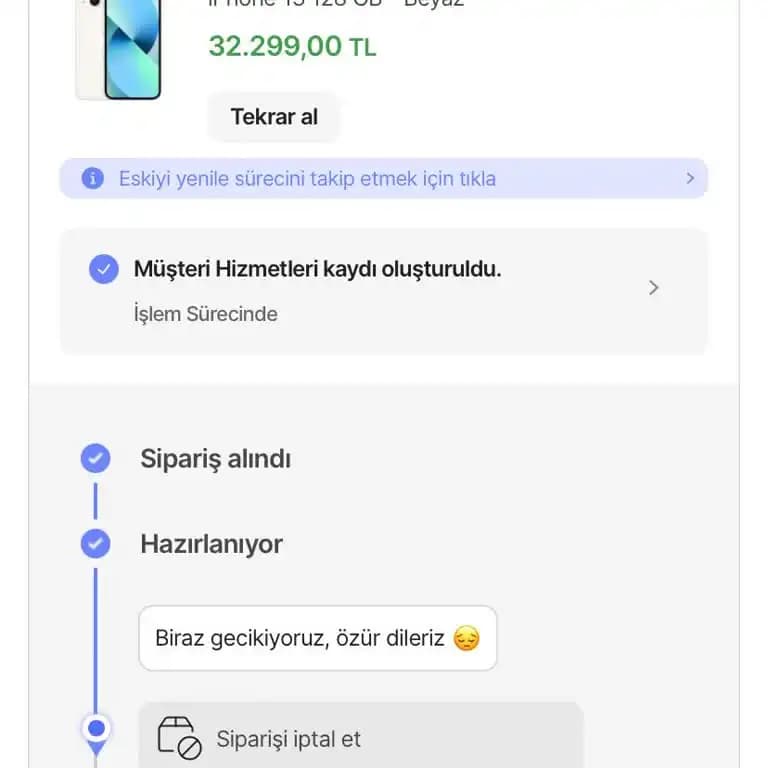The height and width of the screenshot is (768, 768).
Task: Open the iPhone 13 product image
Action: tap(119, 48)
